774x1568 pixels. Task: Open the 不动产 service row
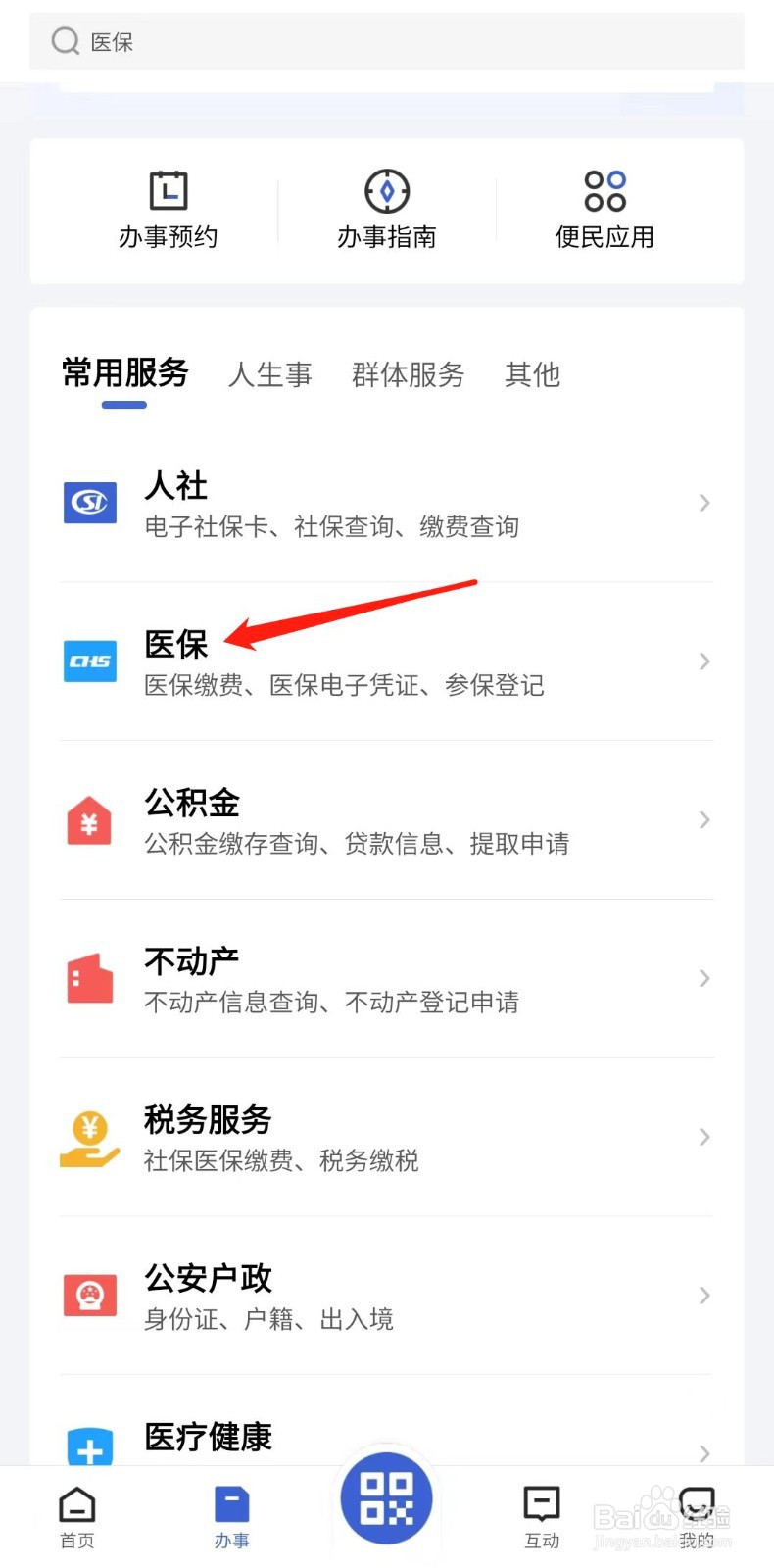pos(387,979)
